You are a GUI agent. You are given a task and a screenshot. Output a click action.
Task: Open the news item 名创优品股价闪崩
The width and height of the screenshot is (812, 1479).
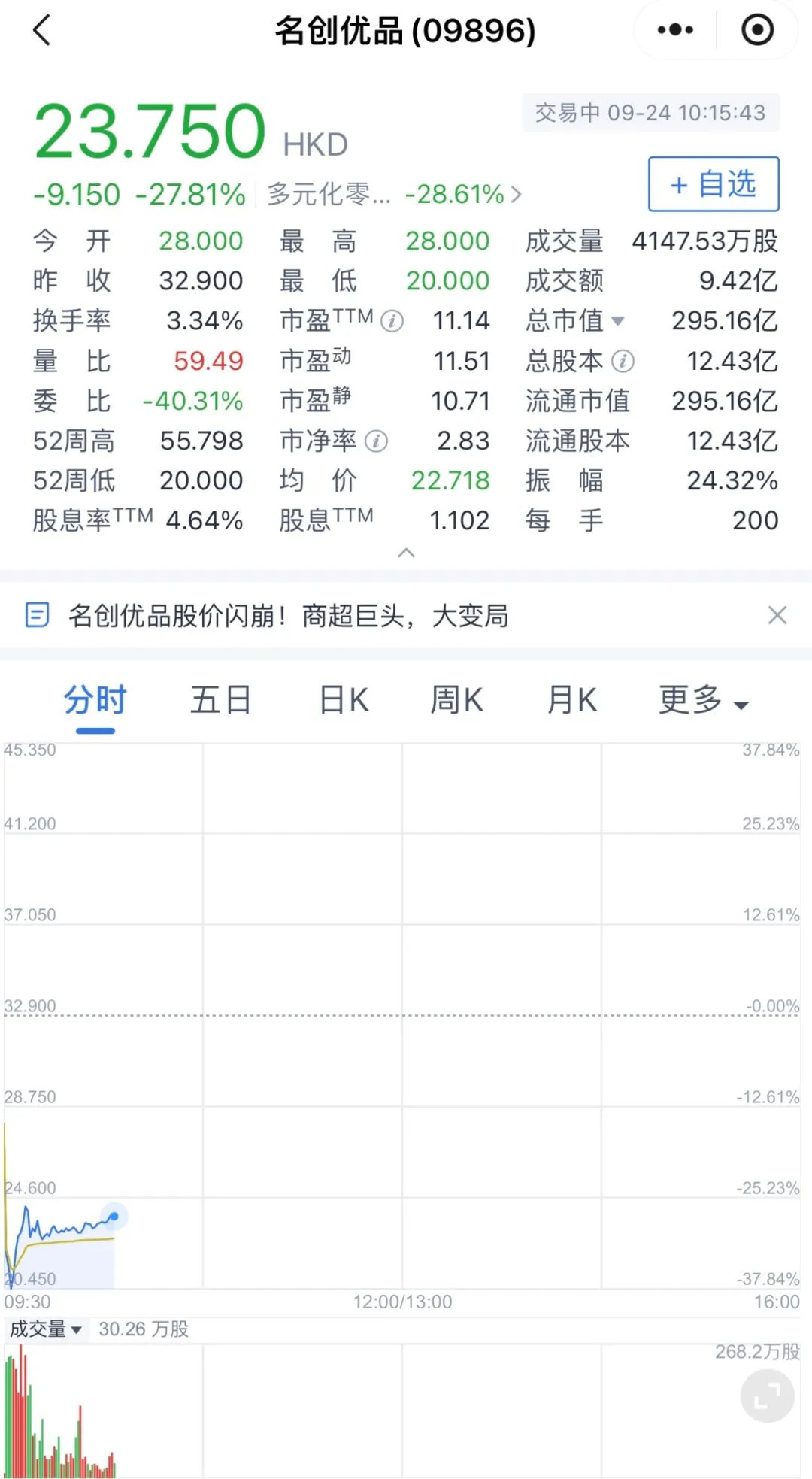(288, 616)
